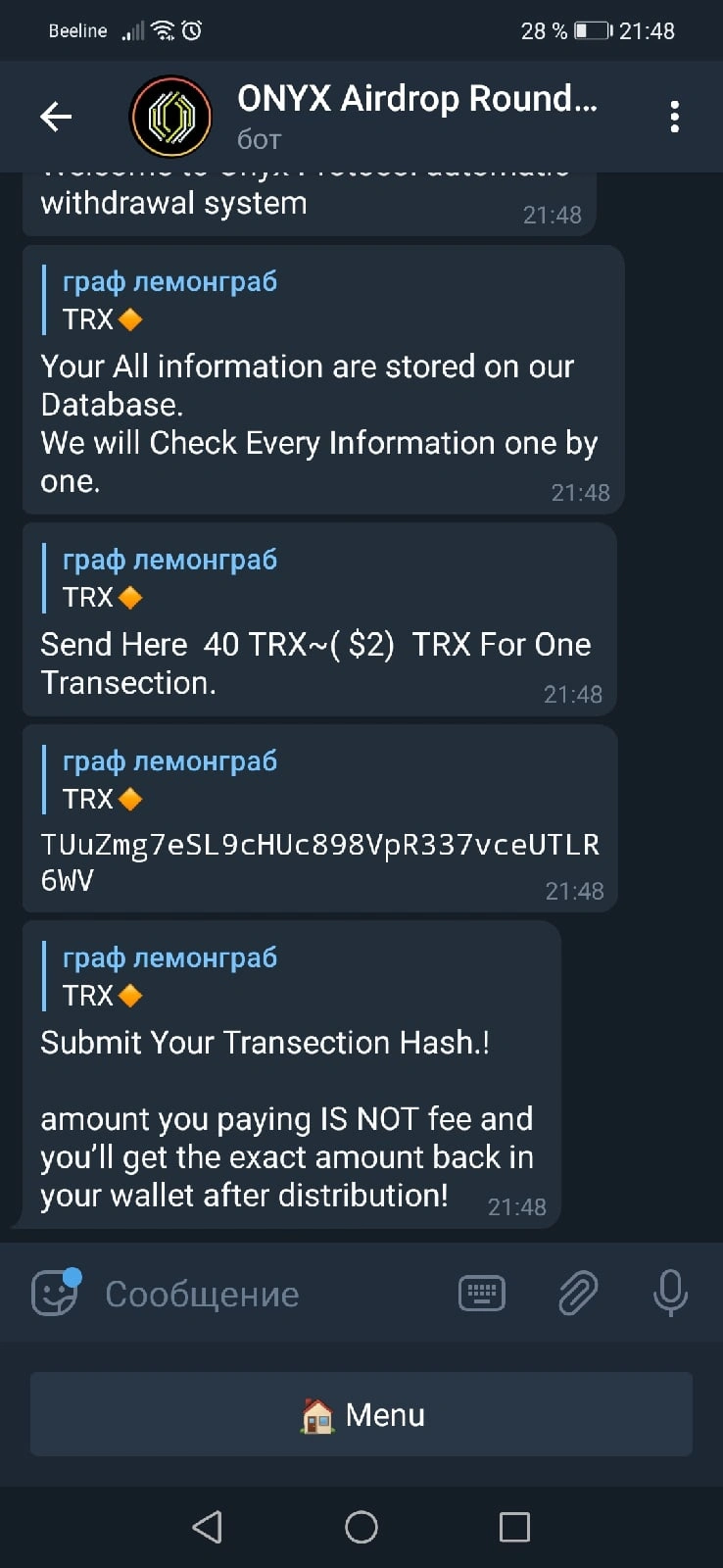
Task: Open the sticker and emoji panel
Action: (x=55, y=1293)
